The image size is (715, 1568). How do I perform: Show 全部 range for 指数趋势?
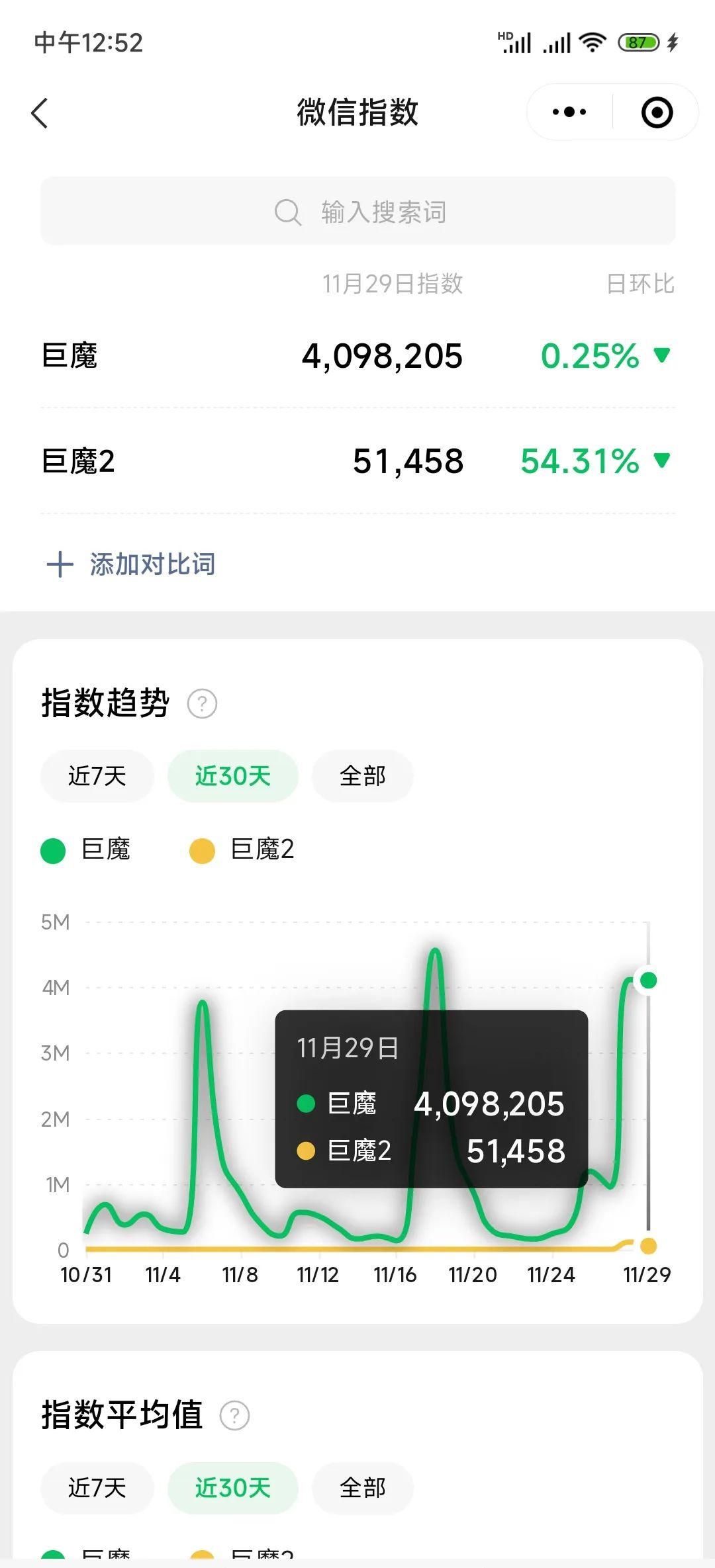362,776
